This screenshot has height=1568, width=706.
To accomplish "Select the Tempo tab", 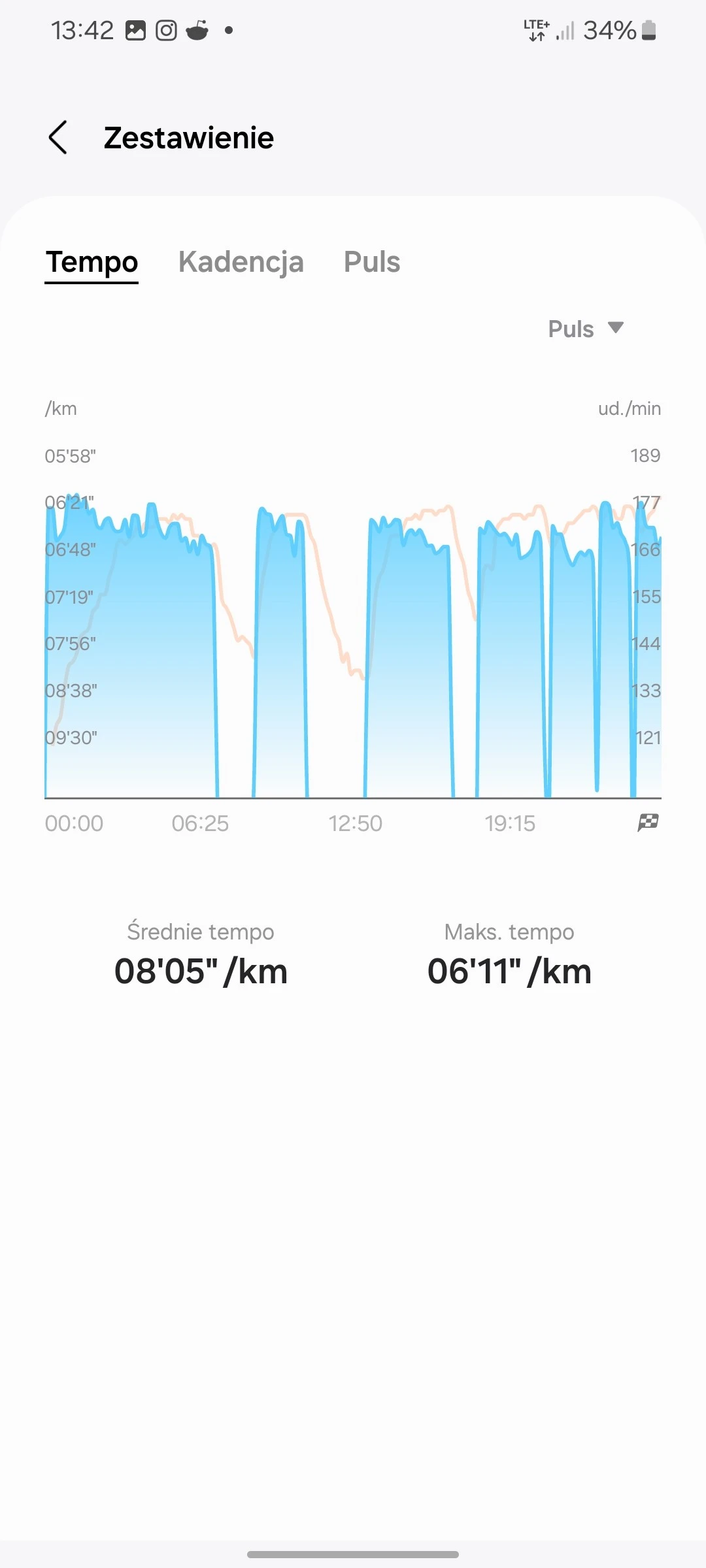I will 92,263.
